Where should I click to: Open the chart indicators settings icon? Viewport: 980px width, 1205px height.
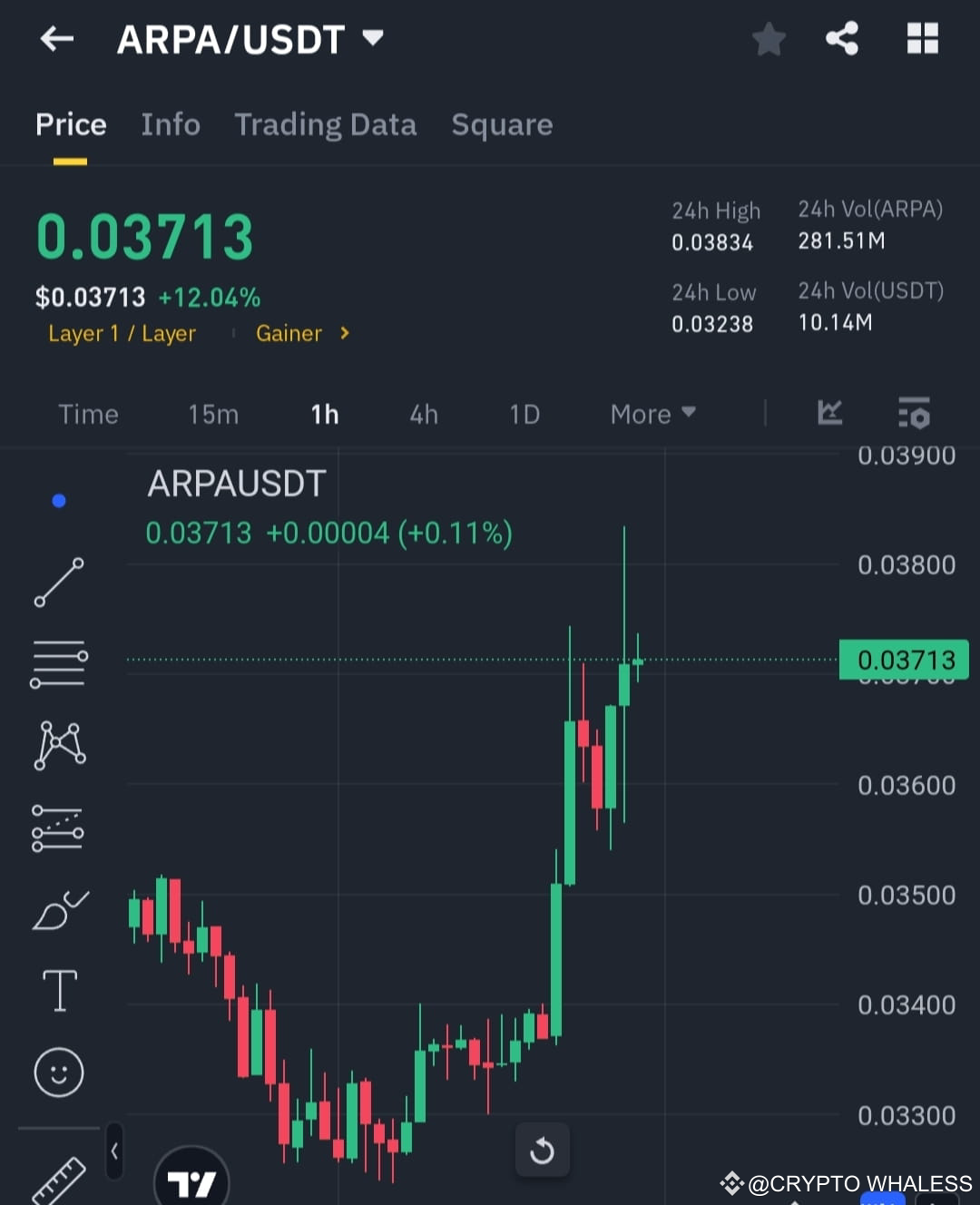(913, 414)
